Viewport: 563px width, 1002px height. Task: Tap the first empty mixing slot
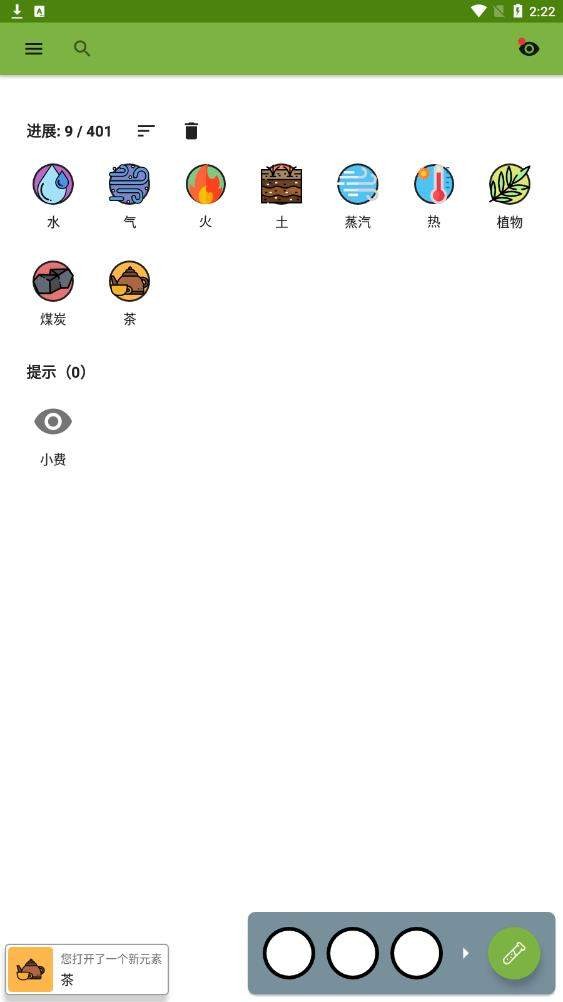[289, 953]
